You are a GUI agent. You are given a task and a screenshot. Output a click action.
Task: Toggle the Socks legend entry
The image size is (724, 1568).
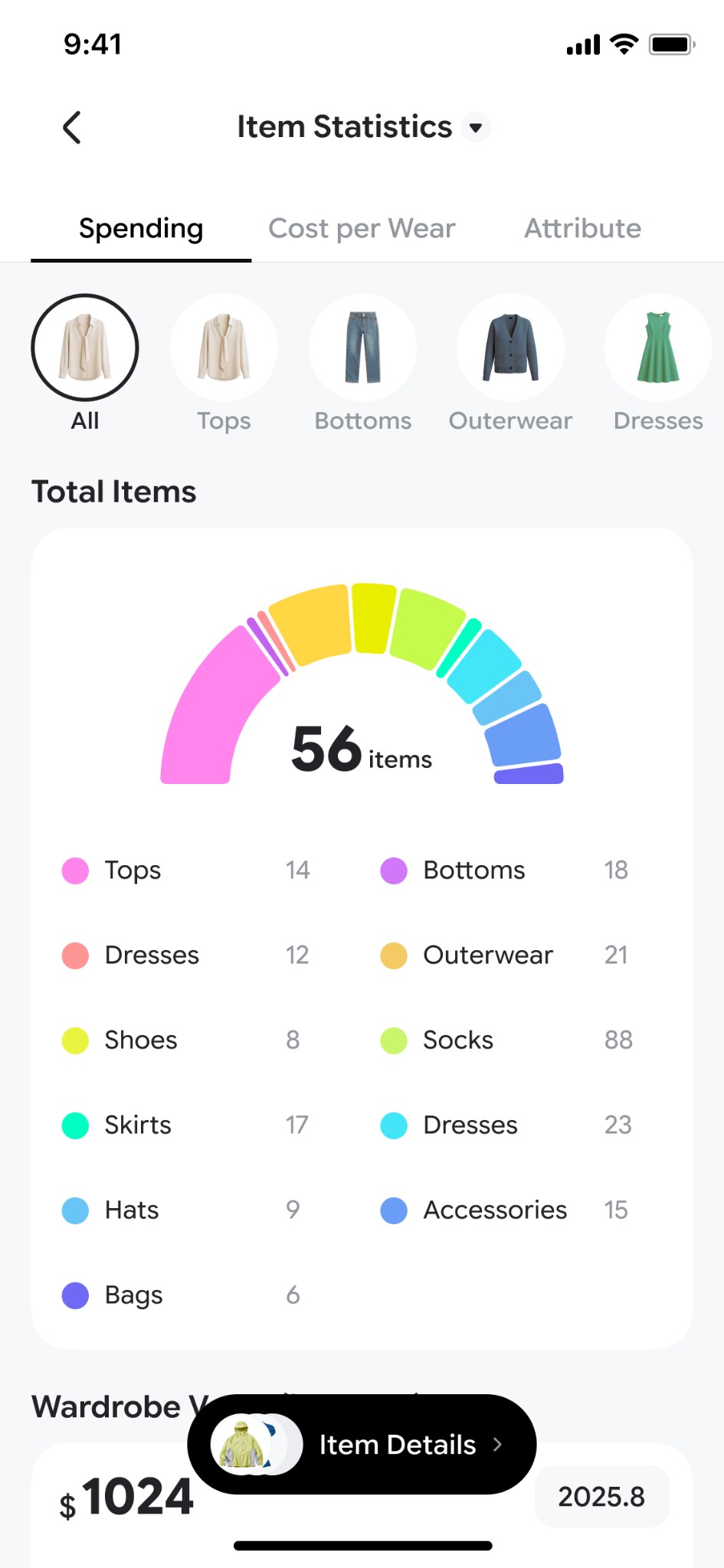(457, 1040)
